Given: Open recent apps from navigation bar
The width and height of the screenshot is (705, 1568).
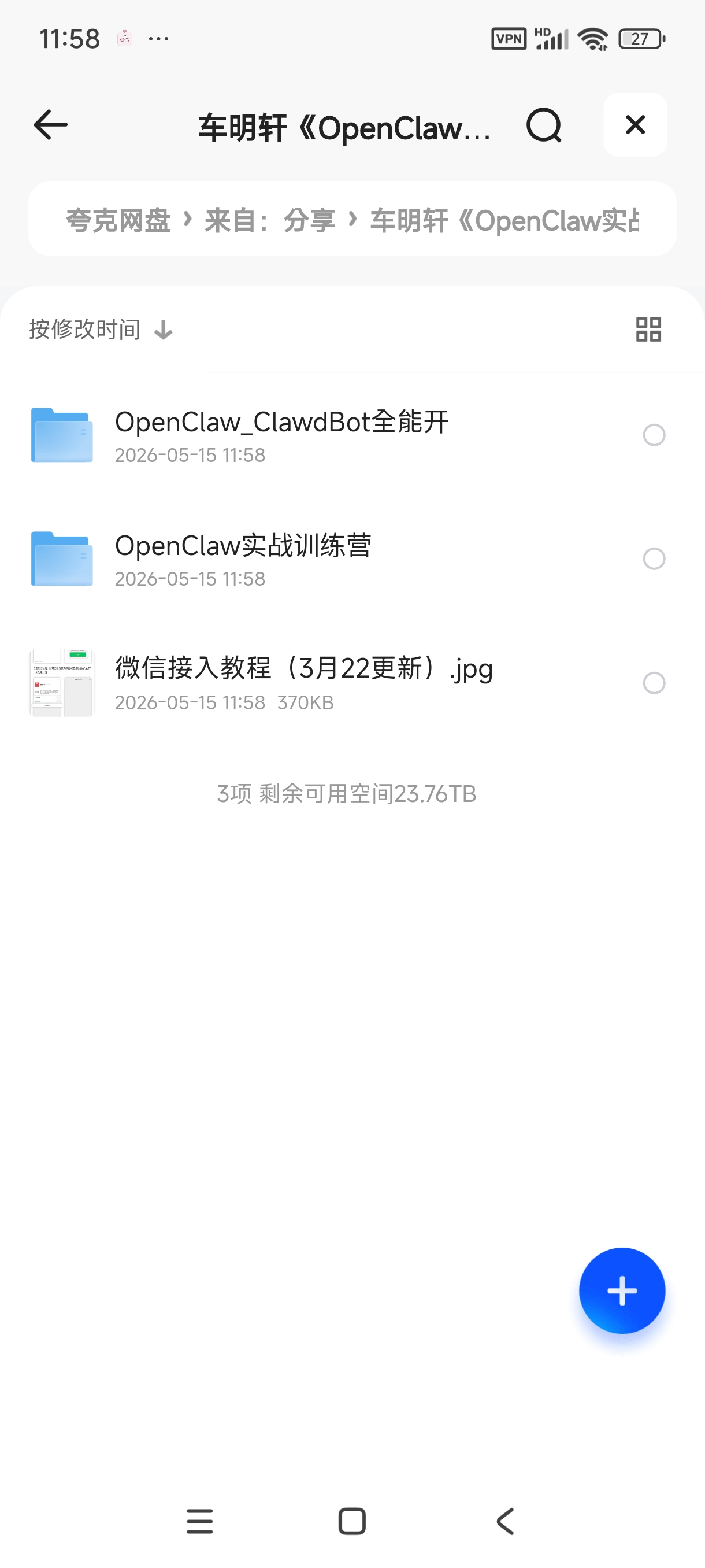Looking at the screenshot, I should [199, 1522].
